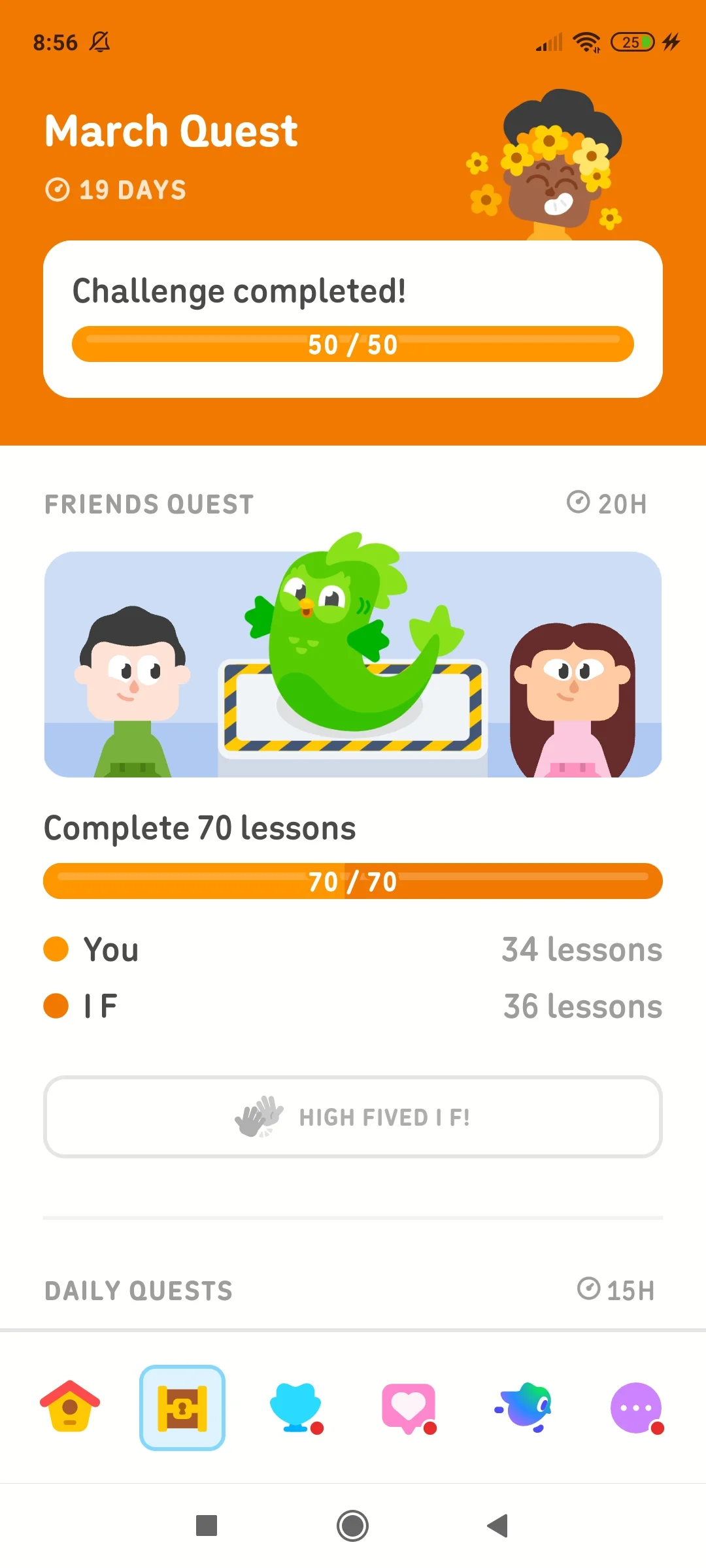This screenshot has height=1568, width=706.
Task: Open the purple chat bubble icon
Action: pyautogui.click(x=635, y=1409)
